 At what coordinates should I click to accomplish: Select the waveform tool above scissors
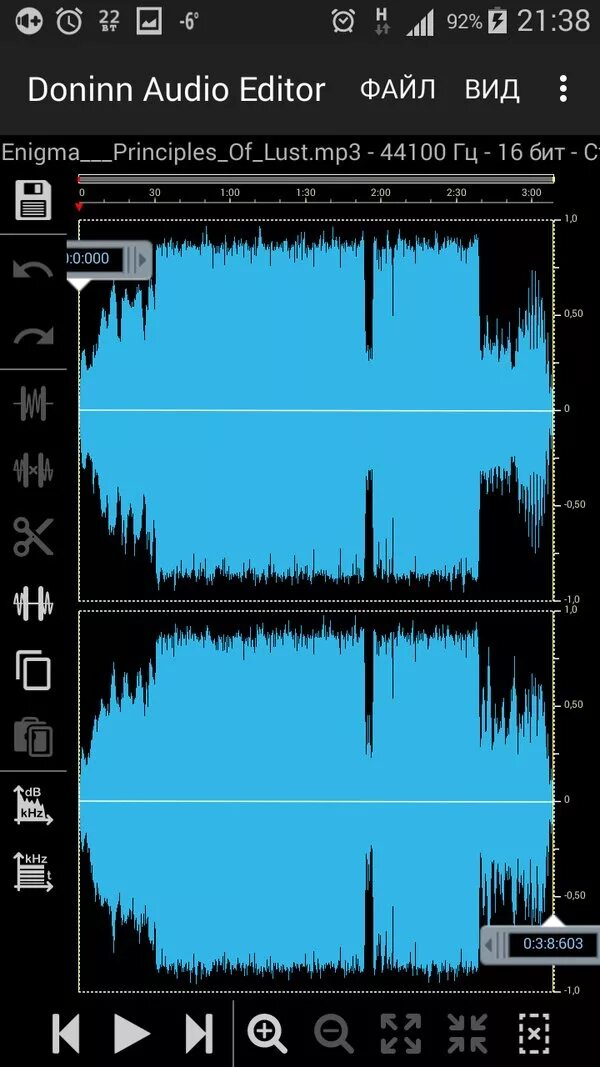click(33, 404)
